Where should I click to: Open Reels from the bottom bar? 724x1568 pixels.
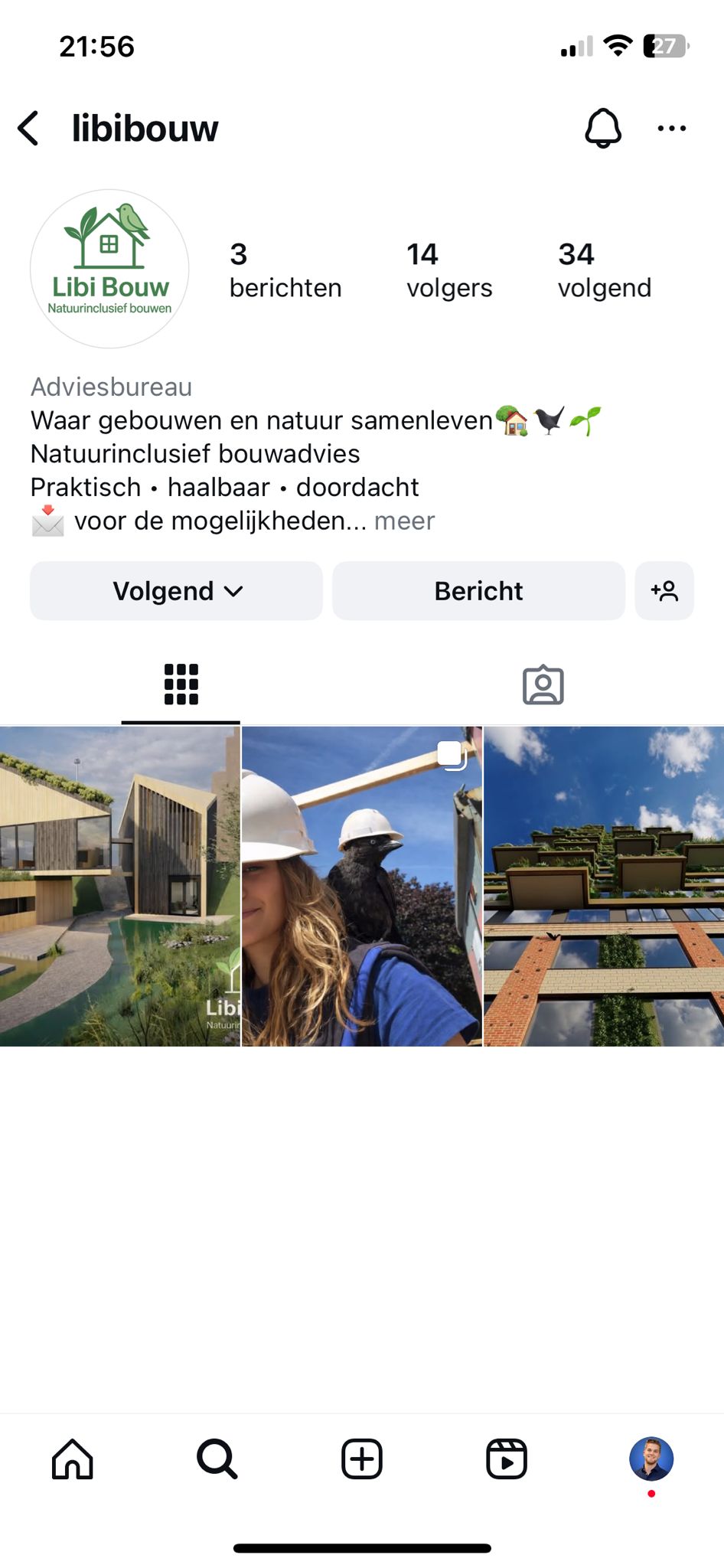point(506,1459)
